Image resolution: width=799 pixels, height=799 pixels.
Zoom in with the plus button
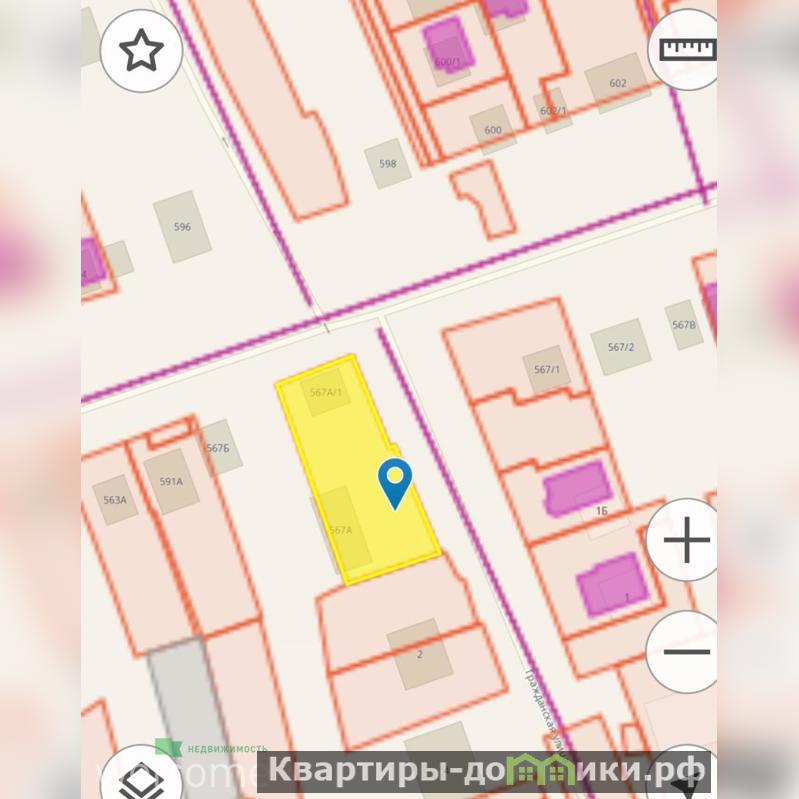pyautogui.click(x=685, y=541)
